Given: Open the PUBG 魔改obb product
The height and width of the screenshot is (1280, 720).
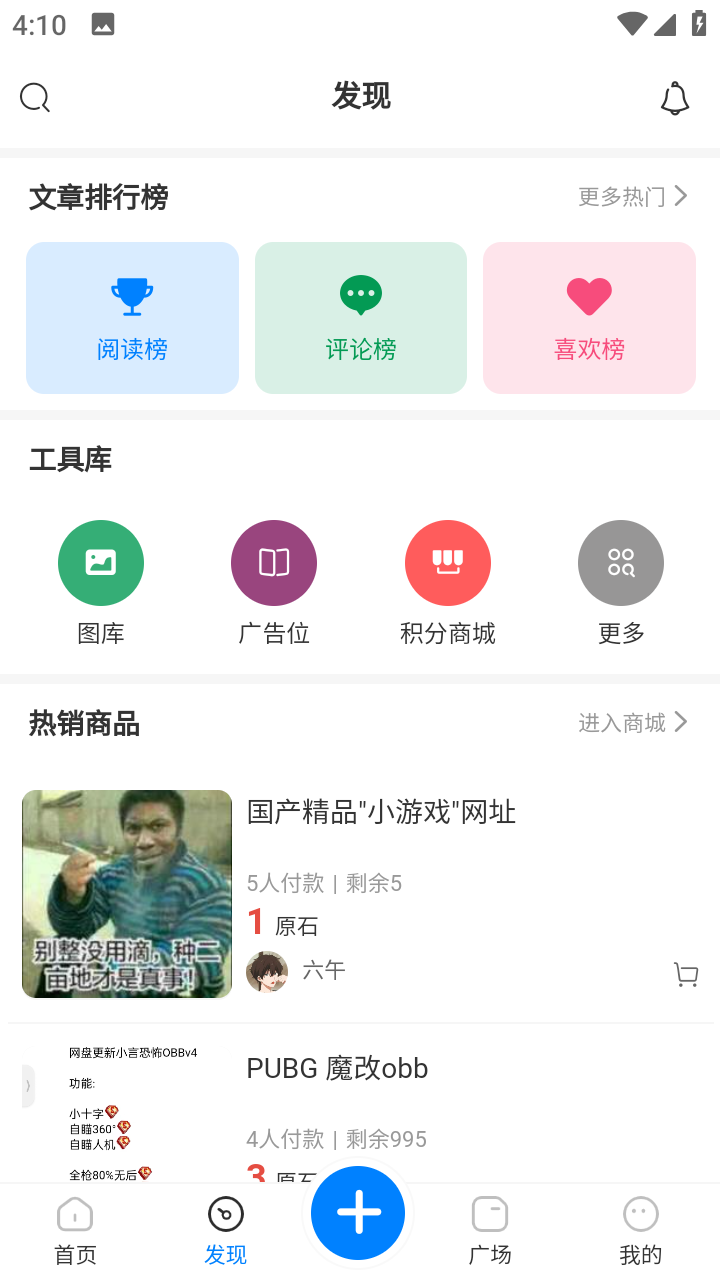Looking at the screenshot, I should tap(337, 1068).
